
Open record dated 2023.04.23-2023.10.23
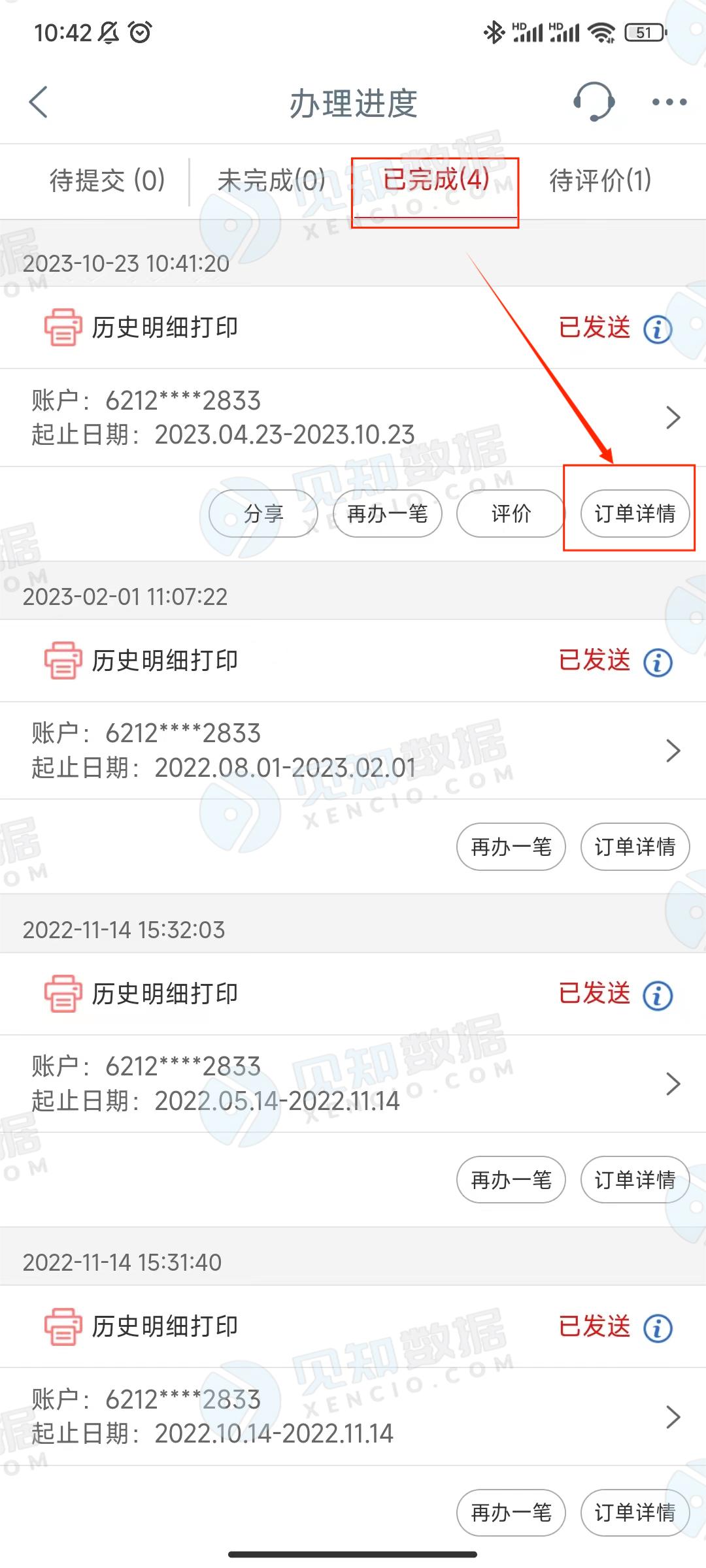[x=353, y=417]
